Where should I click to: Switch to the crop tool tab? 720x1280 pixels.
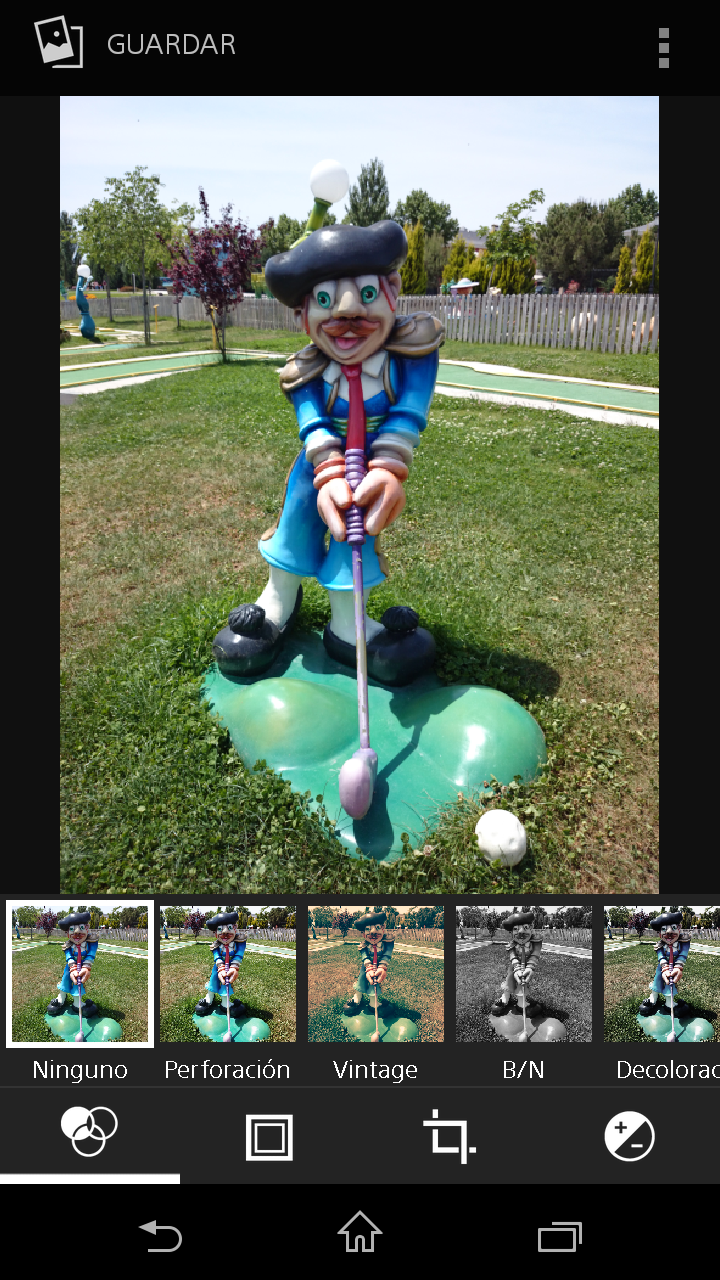coord(449,1137)
